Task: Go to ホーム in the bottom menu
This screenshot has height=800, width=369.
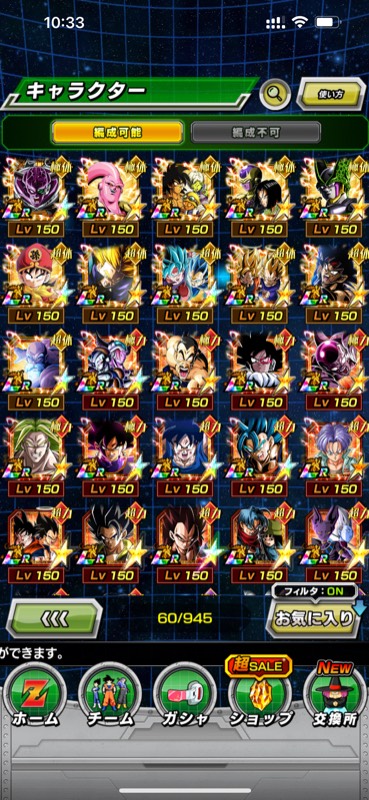Action: pos(35,695)
